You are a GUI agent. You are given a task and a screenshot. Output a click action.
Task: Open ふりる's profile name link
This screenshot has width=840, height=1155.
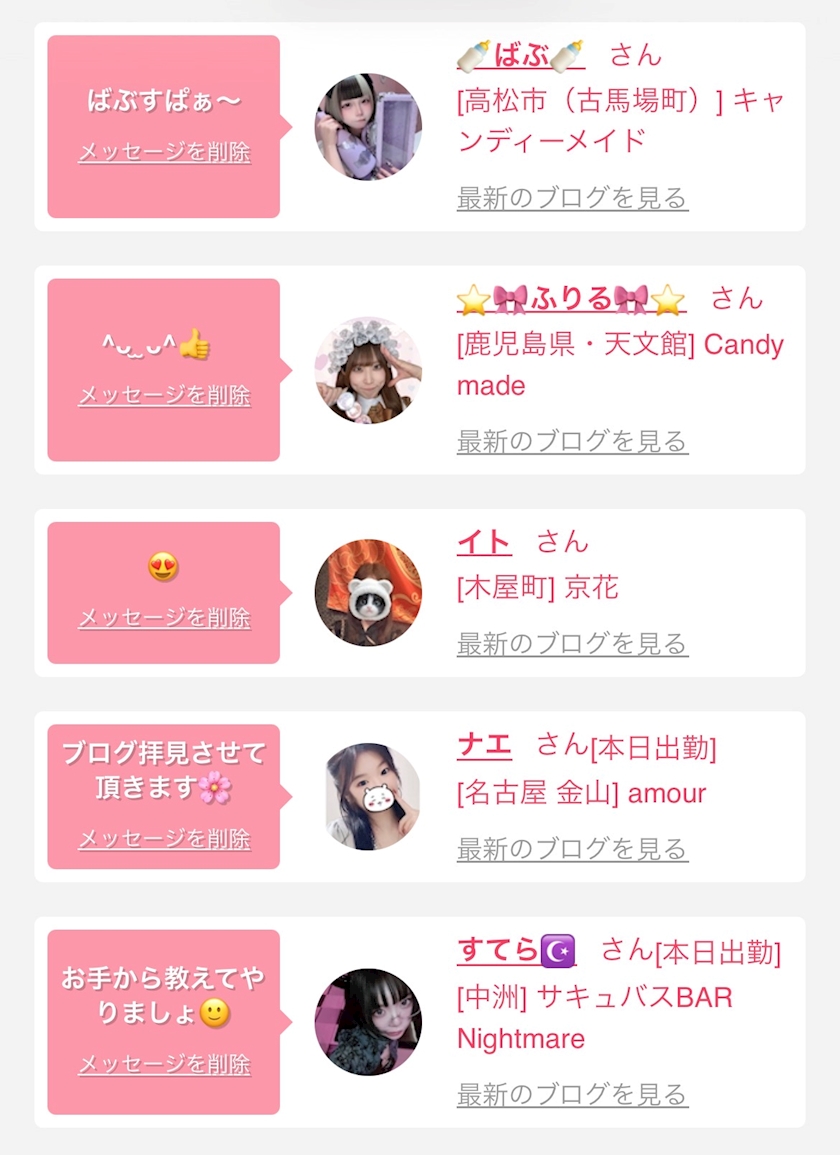tap(570, 298)
